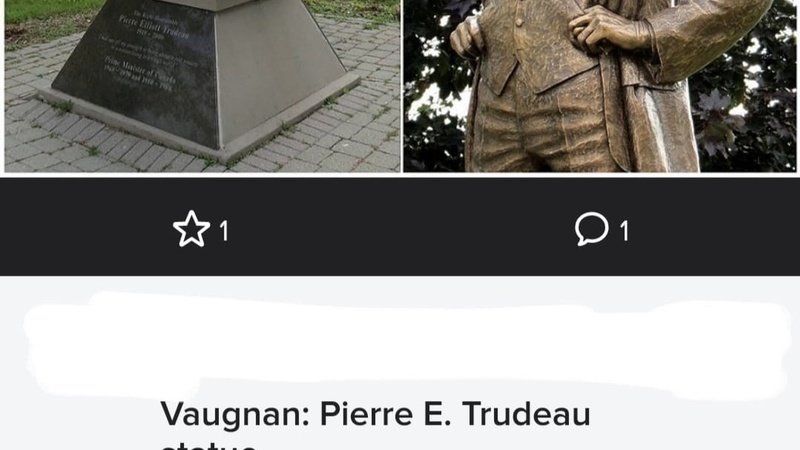Viewport: 800px width, 450px height.
Task: Open the comments bubble icon
Action: coord(592,230)
